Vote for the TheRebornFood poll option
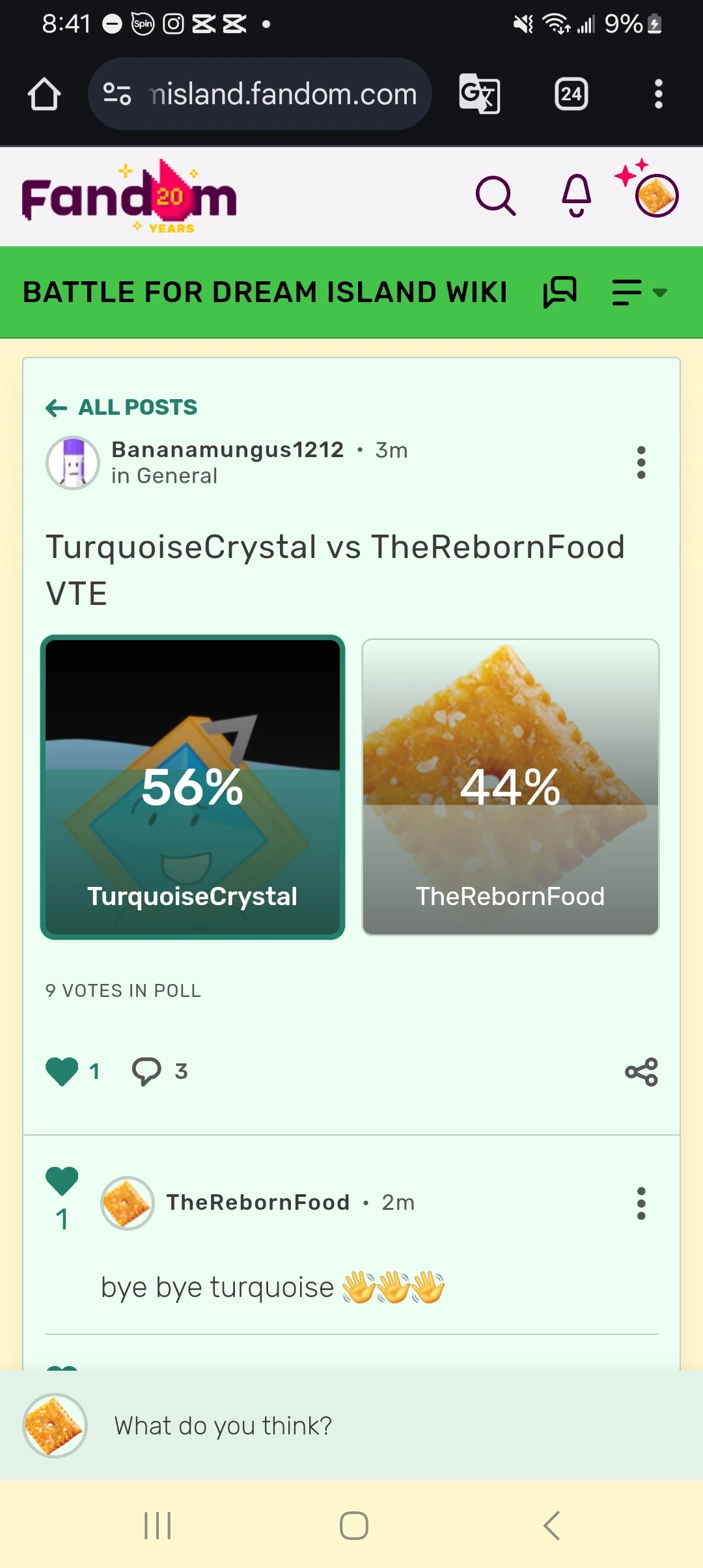The width and height of the screenshot is (703, 1568). click(510, 788)
